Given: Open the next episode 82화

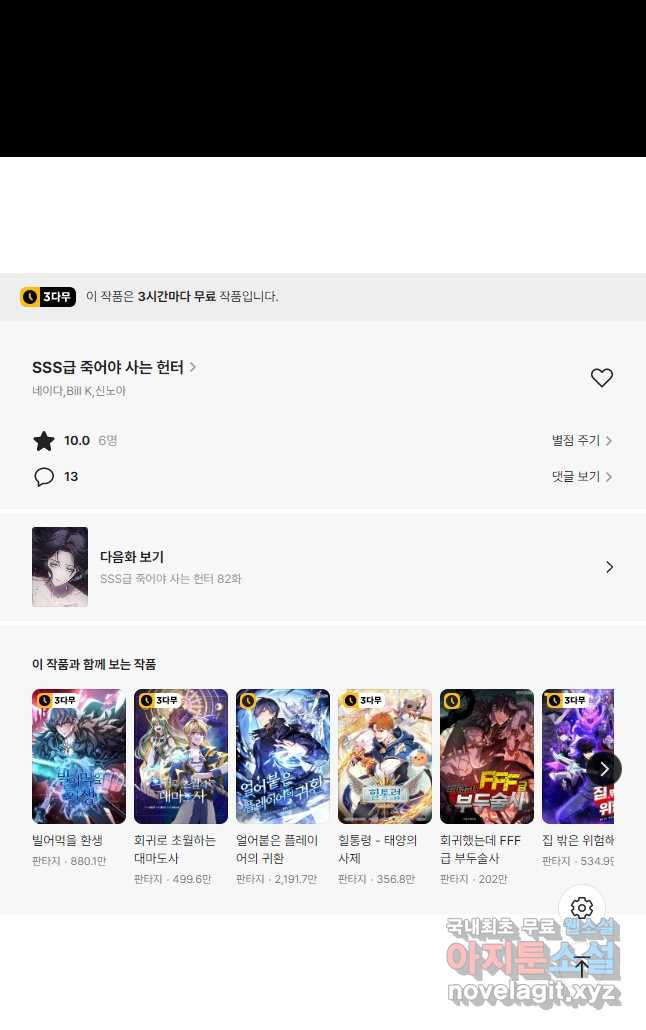Looking at the screenshot, I should tap(322, 567).
